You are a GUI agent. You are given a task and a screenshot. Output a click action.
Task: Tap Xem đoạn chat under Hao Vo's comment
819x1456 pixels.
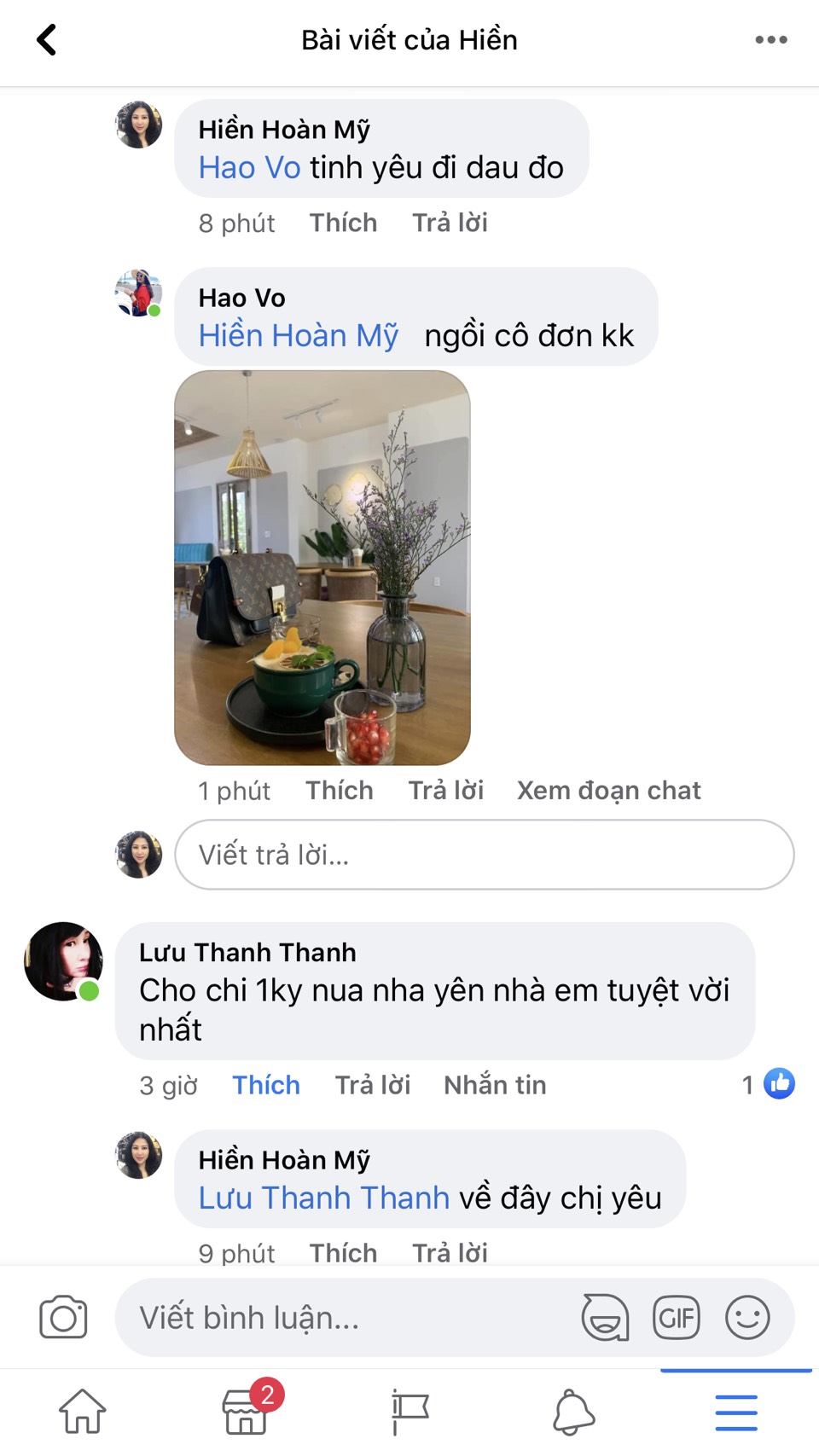[x=609, y=791]
